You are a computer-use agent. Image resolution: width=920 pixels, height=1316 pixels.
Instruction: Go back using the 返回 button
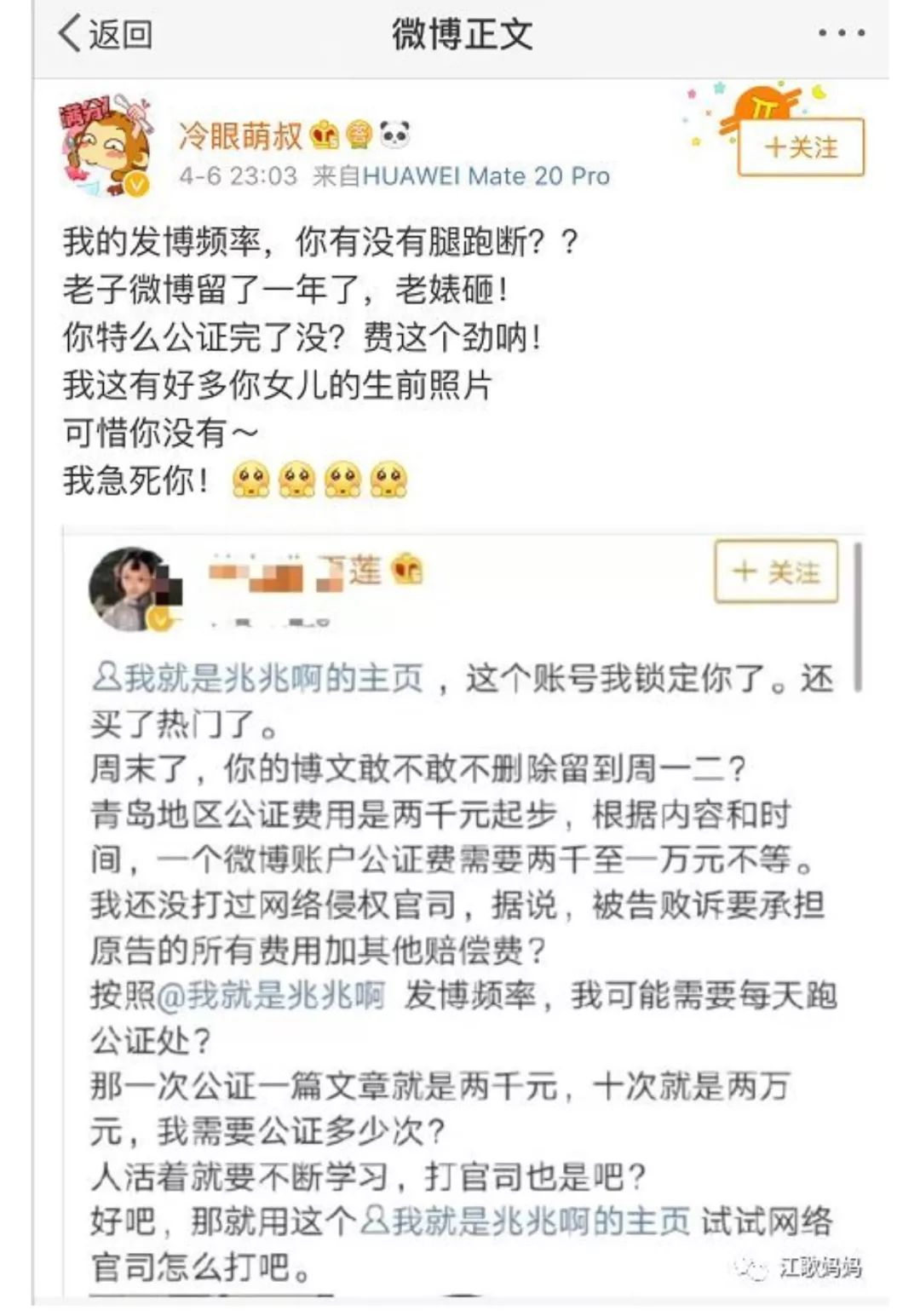105,35
